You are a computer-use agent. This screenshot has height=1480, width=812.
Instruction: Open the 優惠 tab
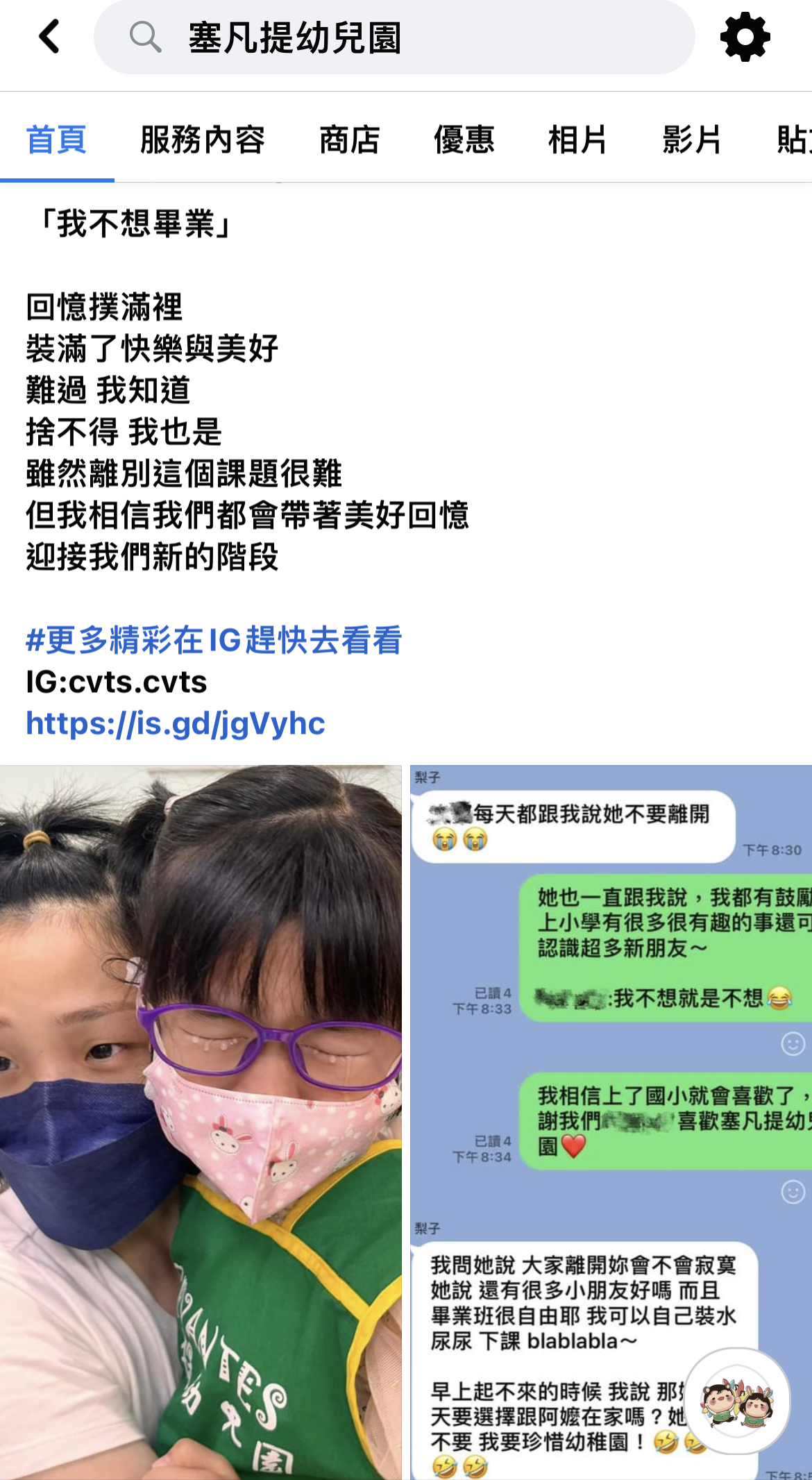click(x=464, y=140)
